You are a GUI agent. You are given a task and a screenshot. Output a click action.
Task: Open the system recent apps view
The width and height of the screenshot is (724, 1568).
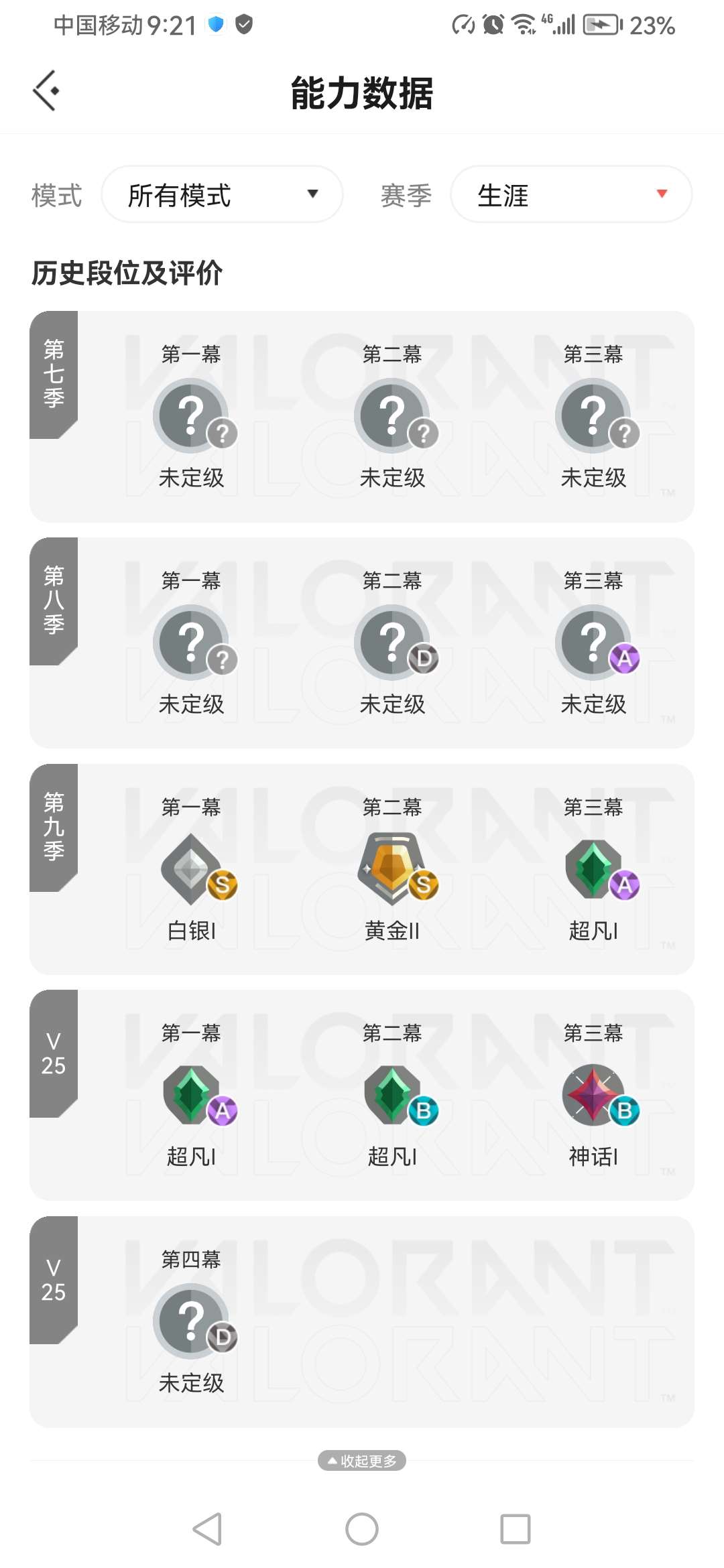coord(515,1529)
